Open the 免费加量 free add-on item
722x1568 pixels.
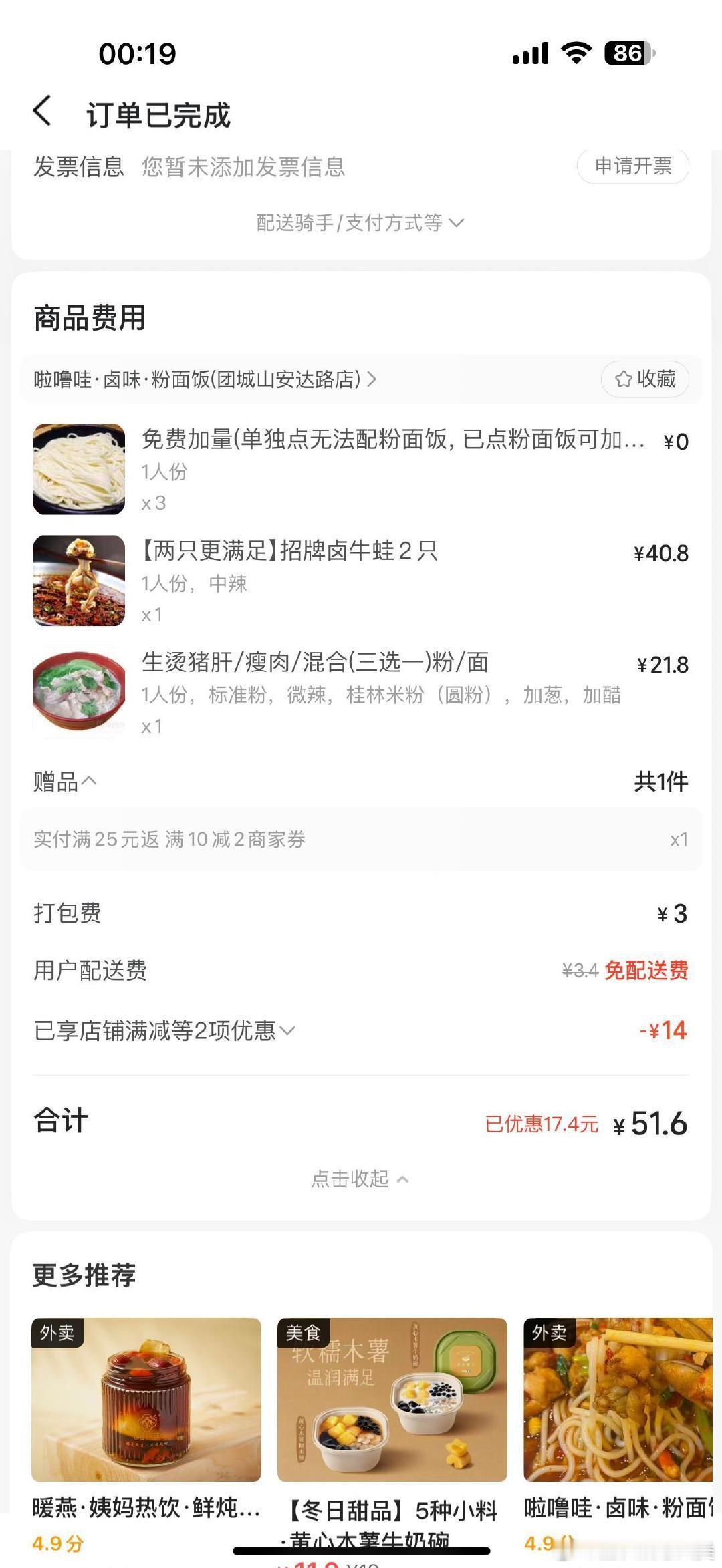point(392,440)
